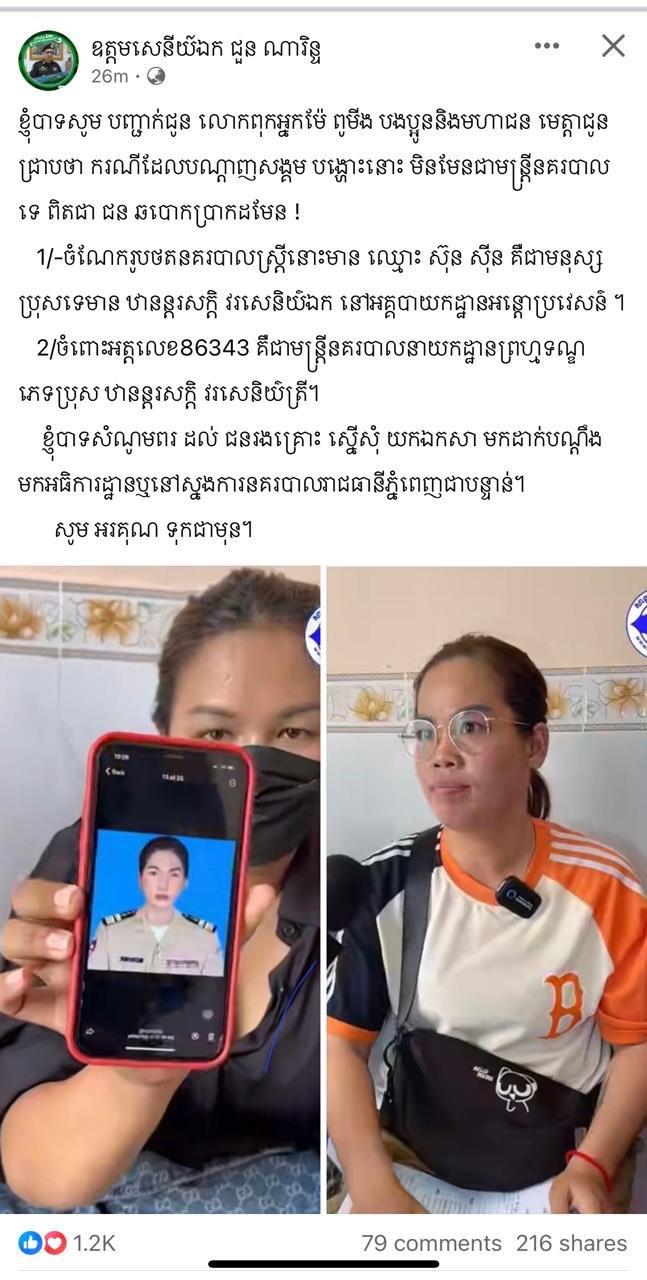This screenshot has width=647, height=1280.
Task: Open the post author's profile picture
Action: pyautogui.click(x=48, y=59)
